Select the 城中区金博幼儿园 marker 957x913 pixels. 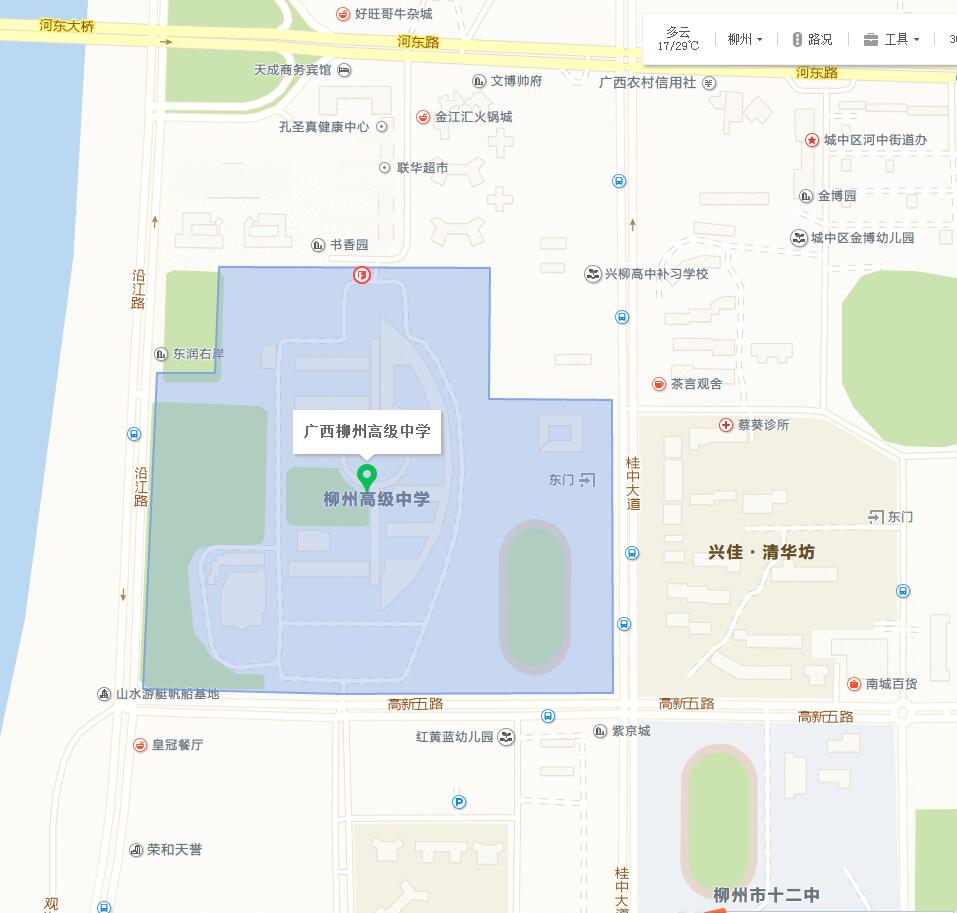coord(799,238)
